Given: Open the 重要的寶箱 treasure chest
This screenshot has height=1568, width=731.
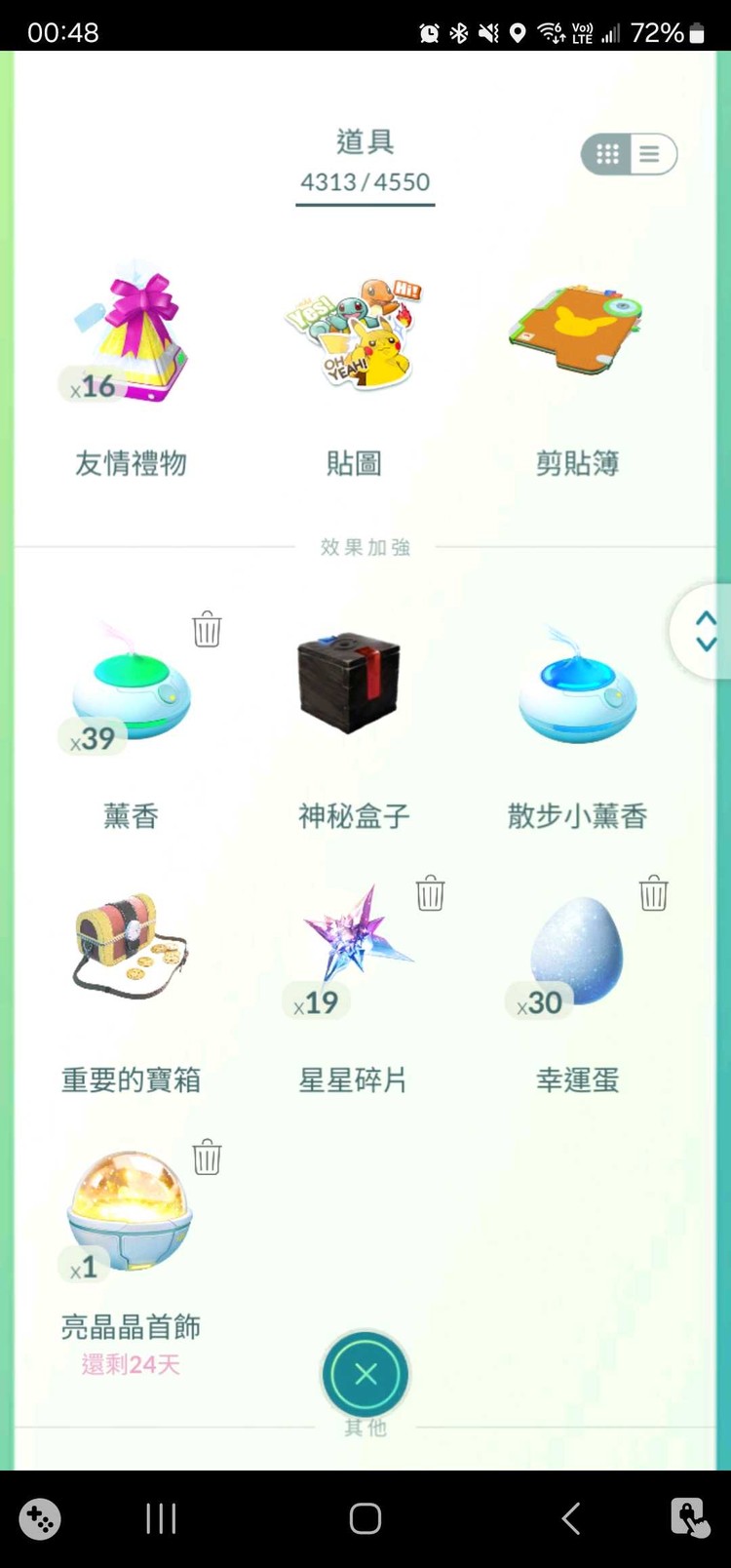Looking at the screenshot, I should [131, 946].
